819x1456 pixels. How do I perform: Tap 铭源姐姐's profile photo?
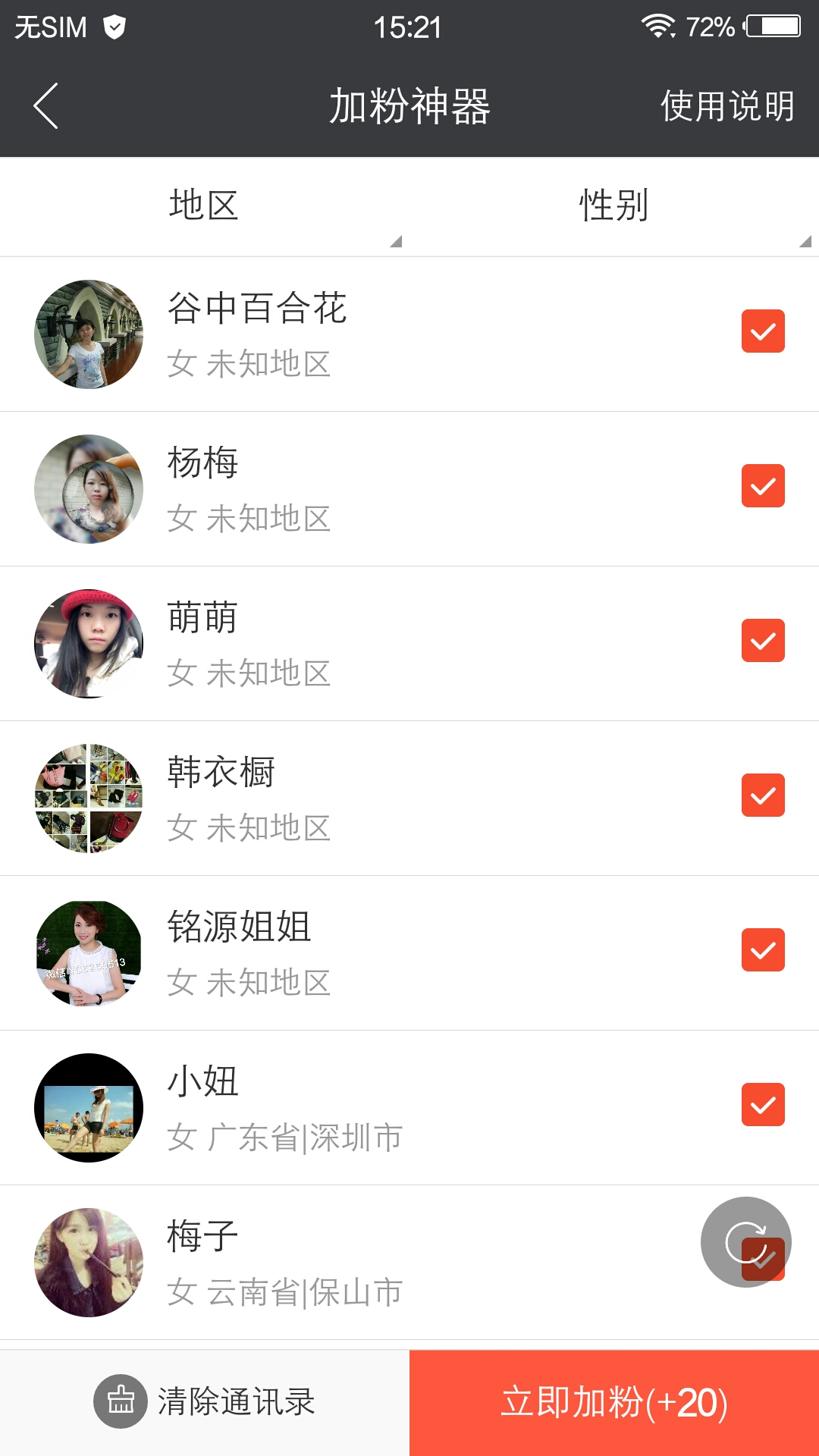88,952
